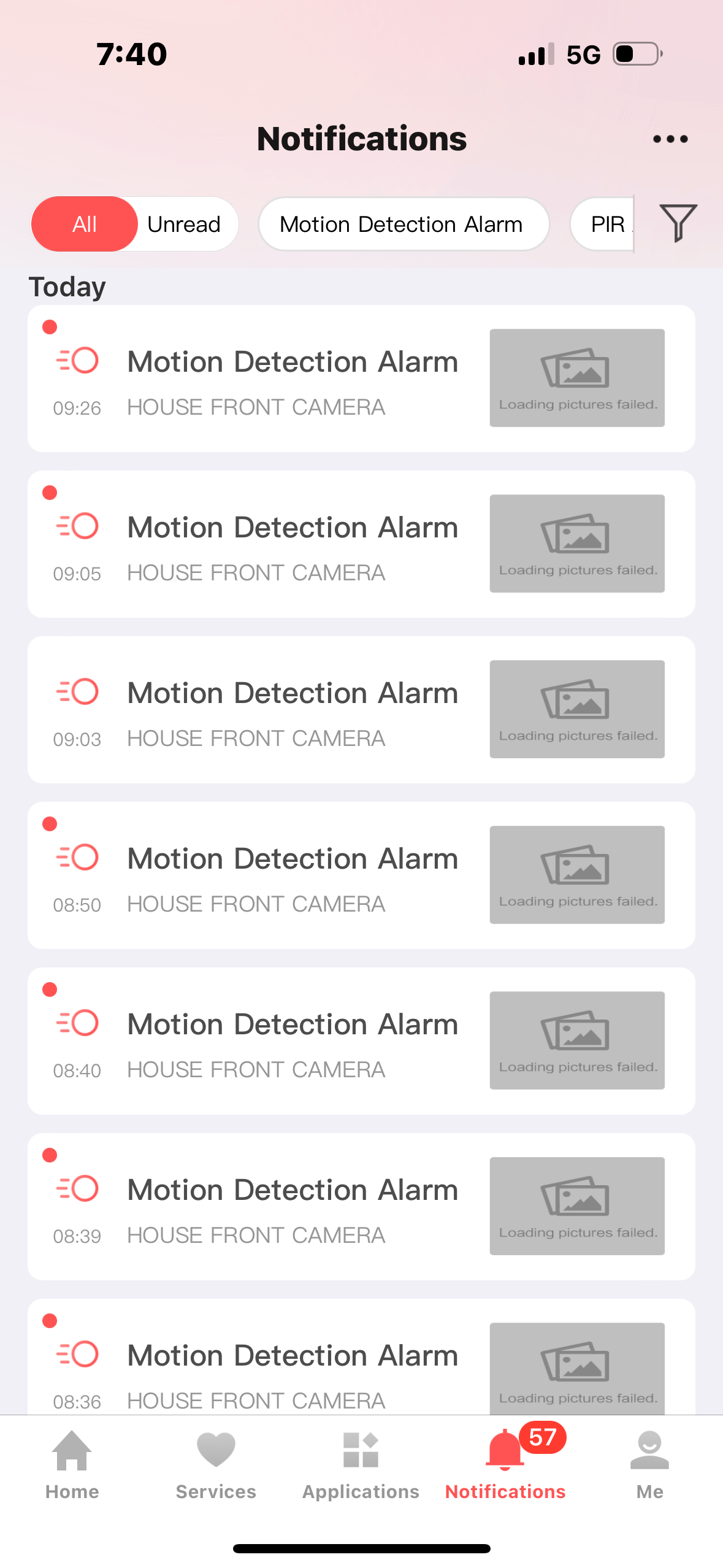Switch to the Applications tab
This screenshot has width=723, height=1568.
[x=361, y=1465]
